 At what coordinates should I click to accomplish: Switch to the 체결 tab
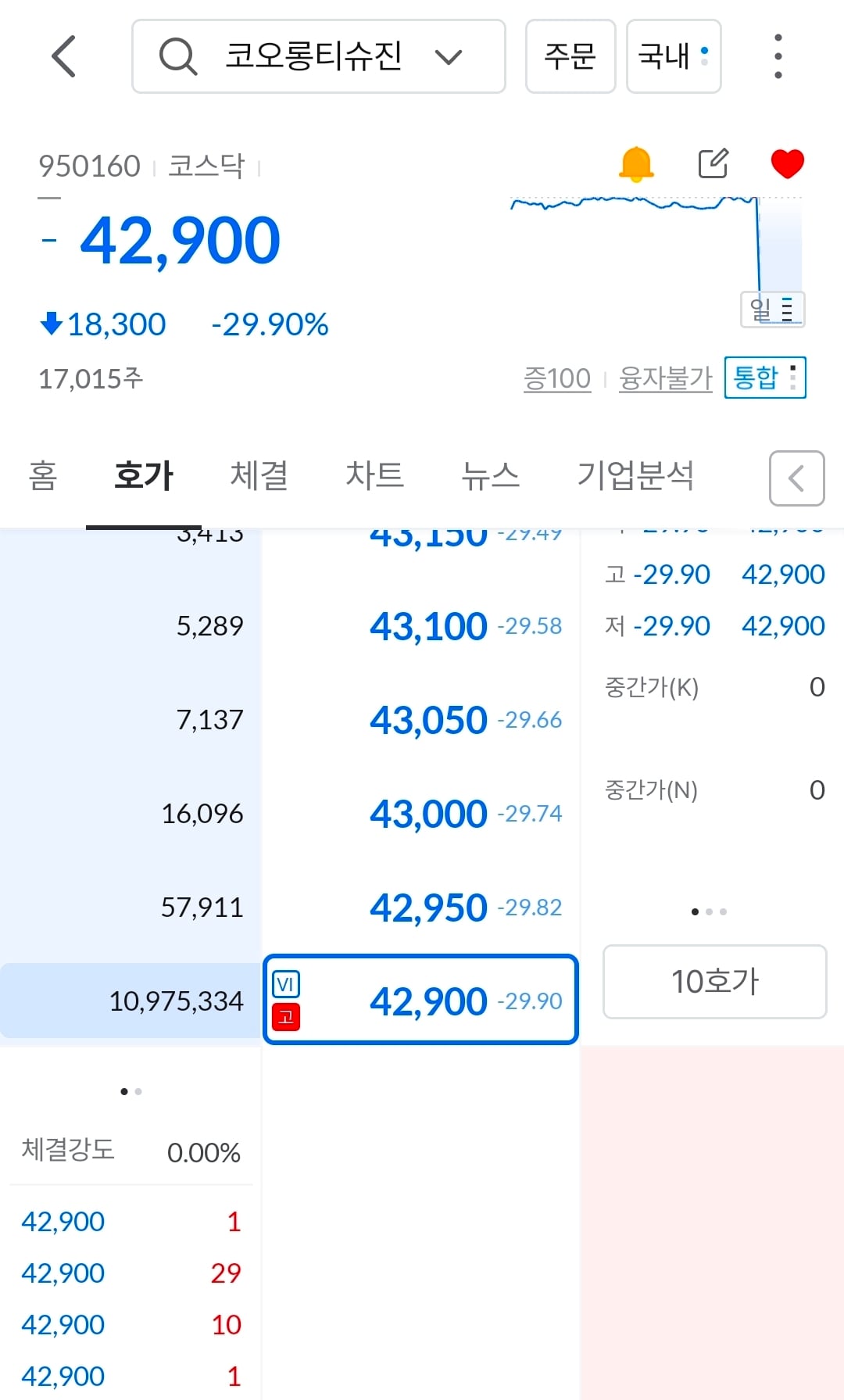point(259,475)
